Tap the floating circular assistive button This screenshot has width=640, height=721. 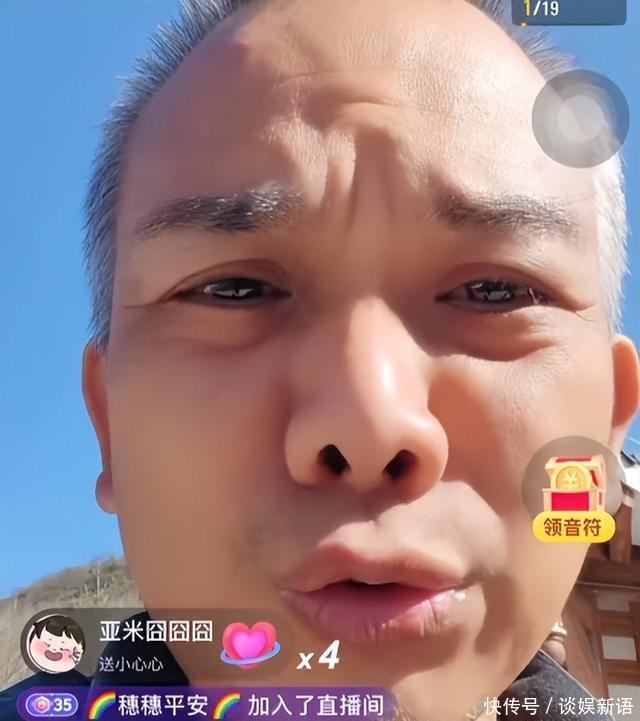coord(581,118)
